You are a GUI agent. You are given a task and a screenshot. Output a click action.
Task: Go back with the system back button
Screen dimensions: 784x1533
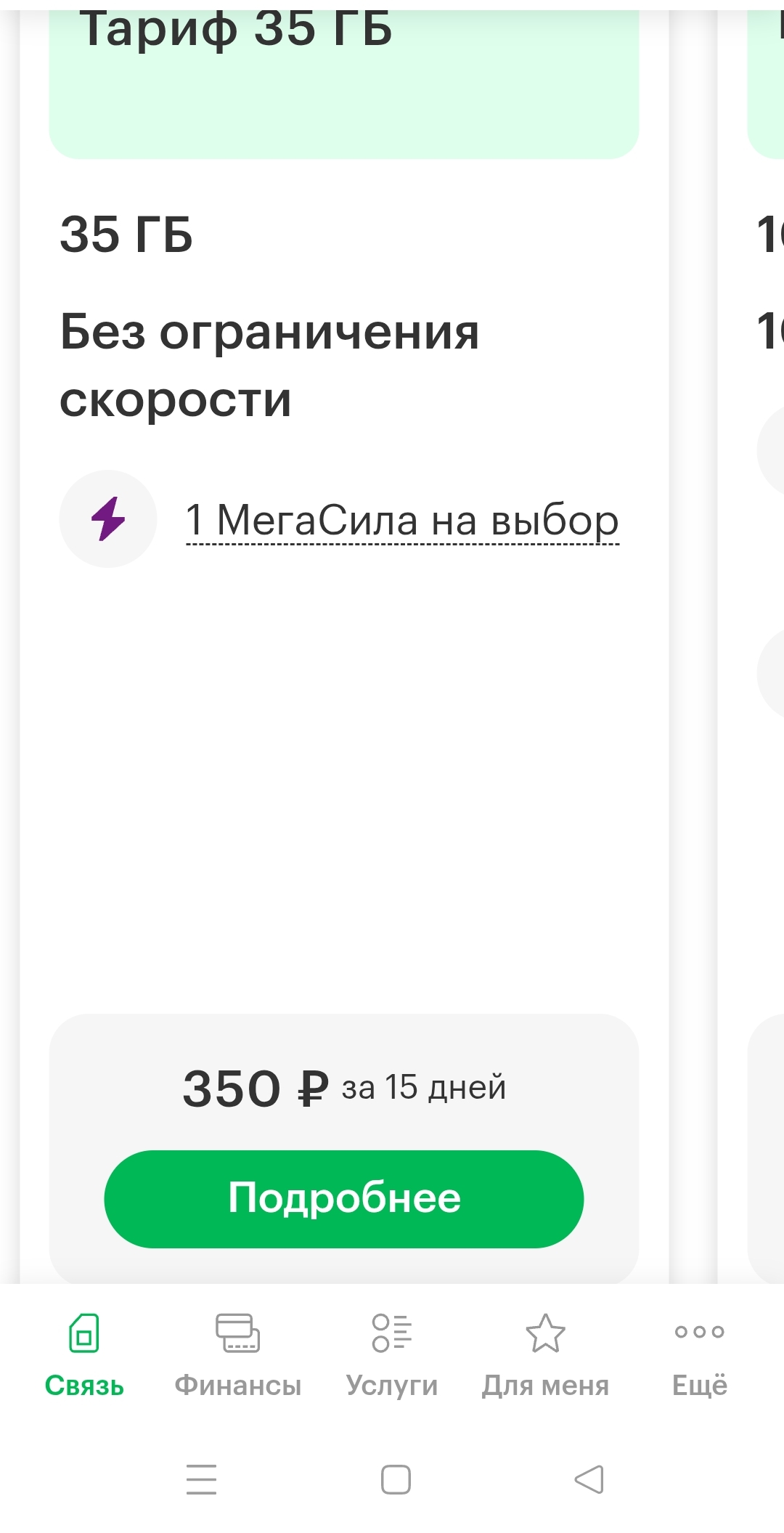point(589,1479)
